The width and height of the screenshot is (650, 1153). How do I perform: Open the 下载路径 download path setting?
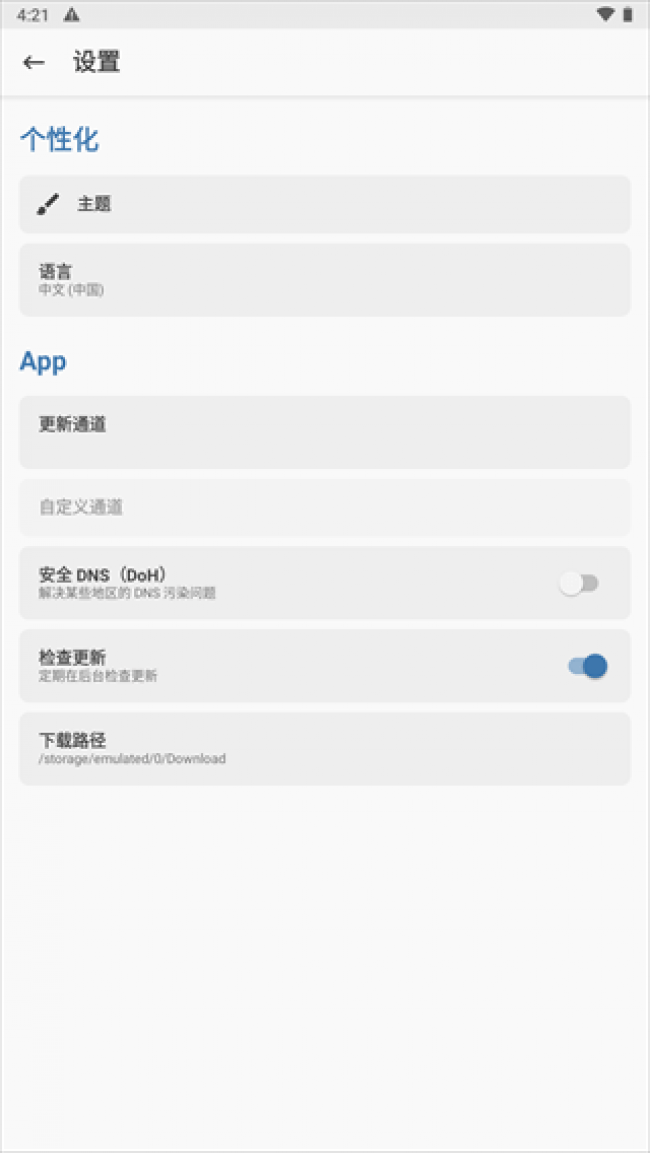click(x=324, y=748)
